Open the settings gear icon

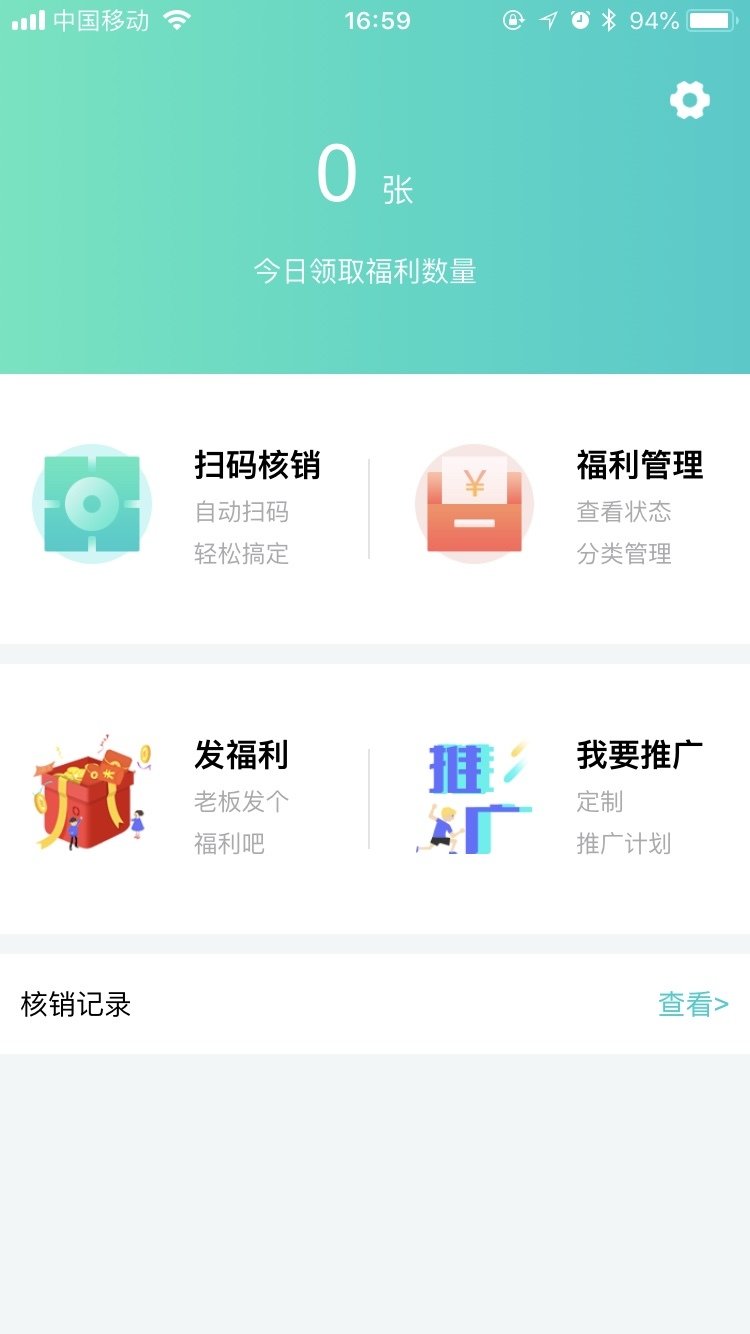coord(690,100)
